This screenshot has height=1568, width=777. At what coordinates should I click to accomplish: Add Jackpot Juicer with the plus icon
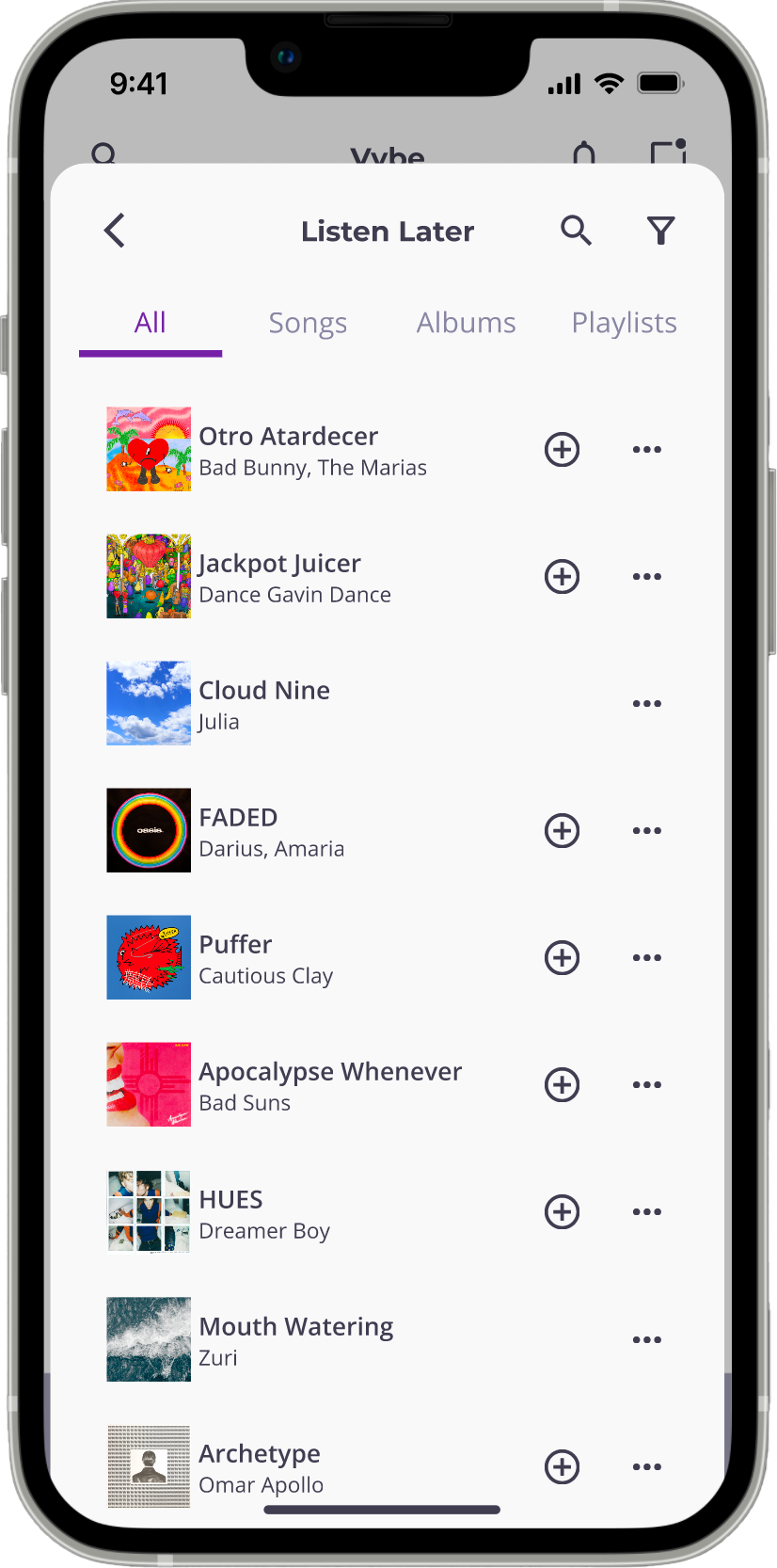[563, 576]
